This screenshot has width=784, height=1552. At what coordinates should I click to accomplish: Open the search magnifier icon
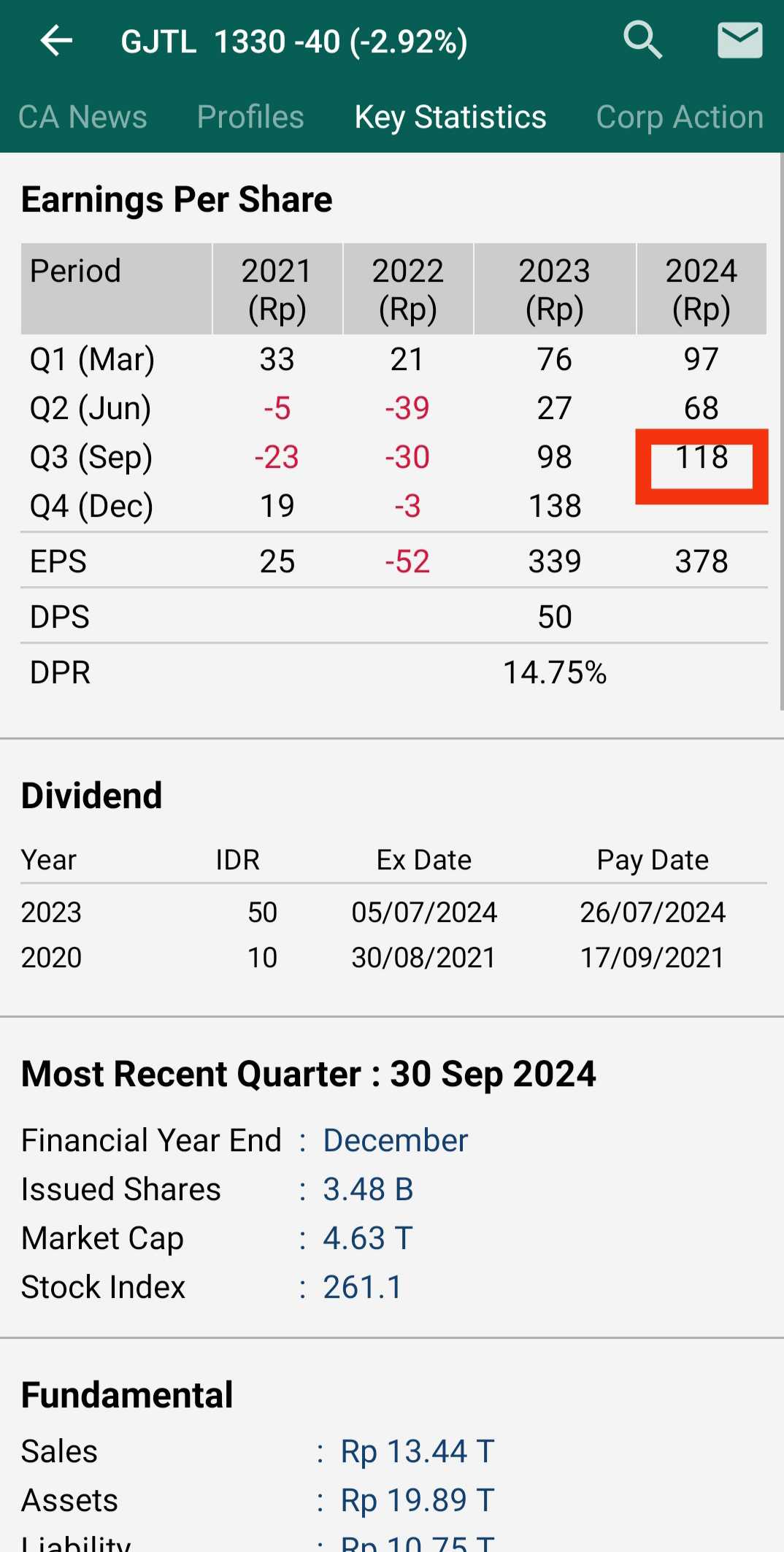click(643, 40)
